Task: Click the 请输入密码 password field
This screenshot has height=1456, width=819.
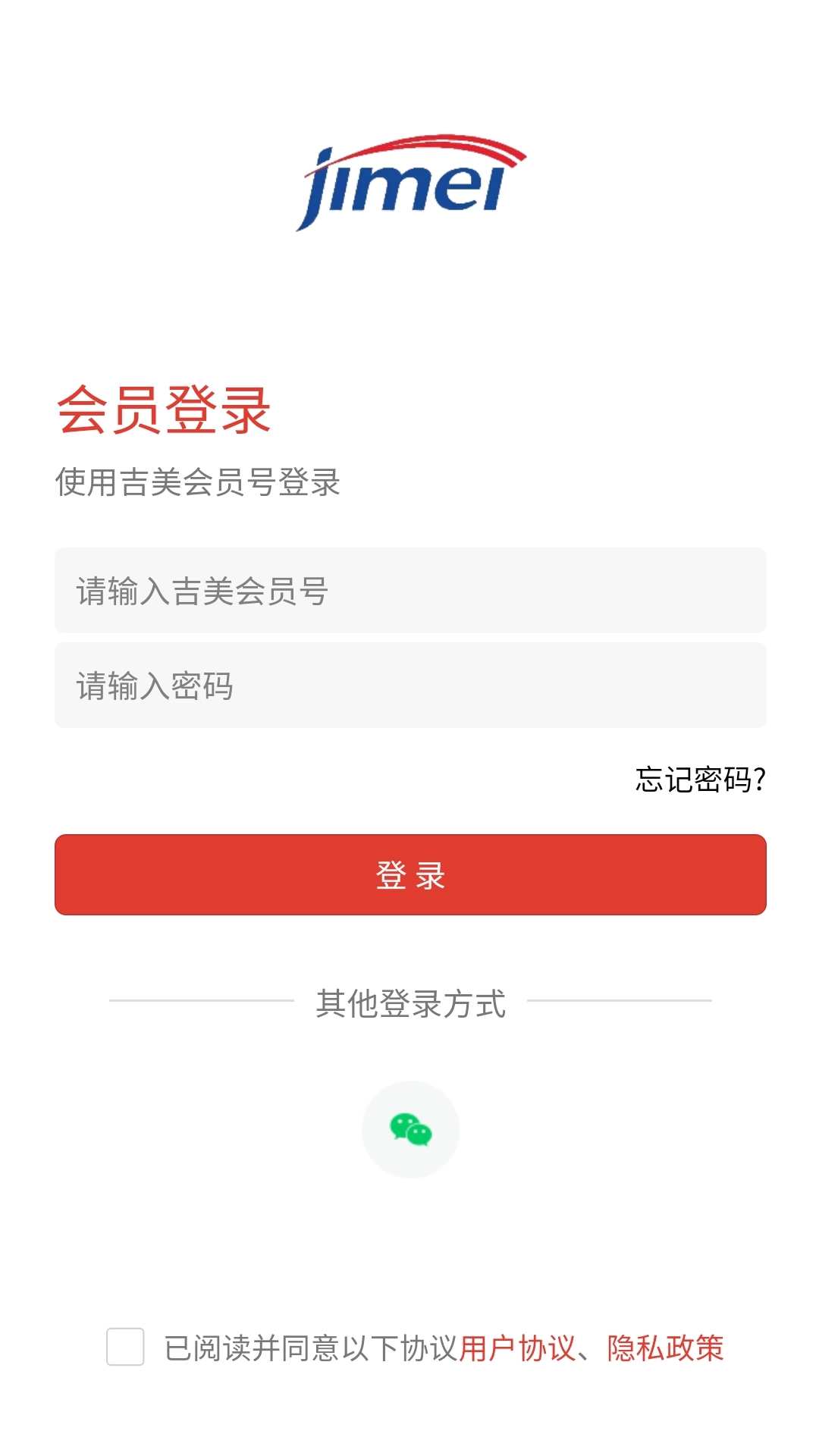Action: 409,685
